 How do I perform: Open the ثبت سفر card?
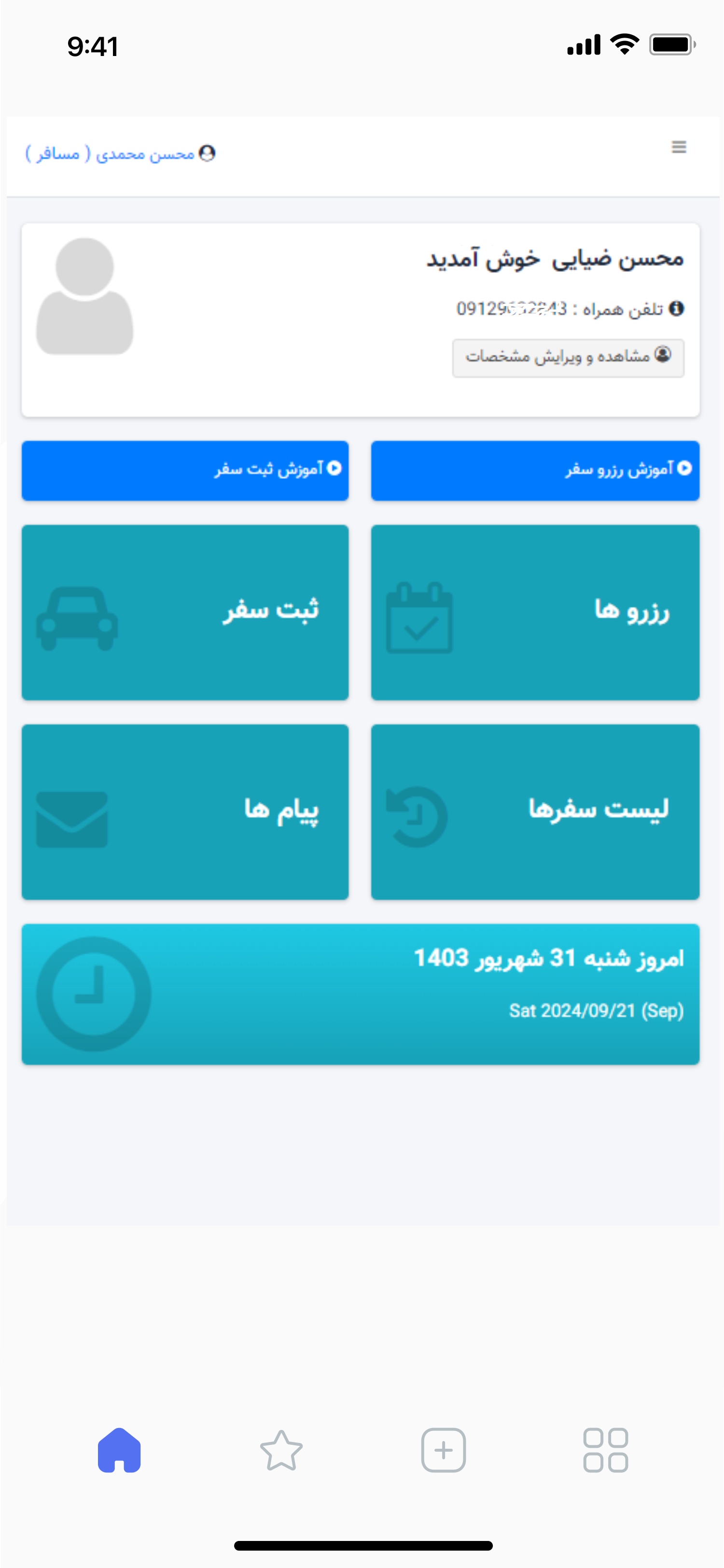click(185, 612)
